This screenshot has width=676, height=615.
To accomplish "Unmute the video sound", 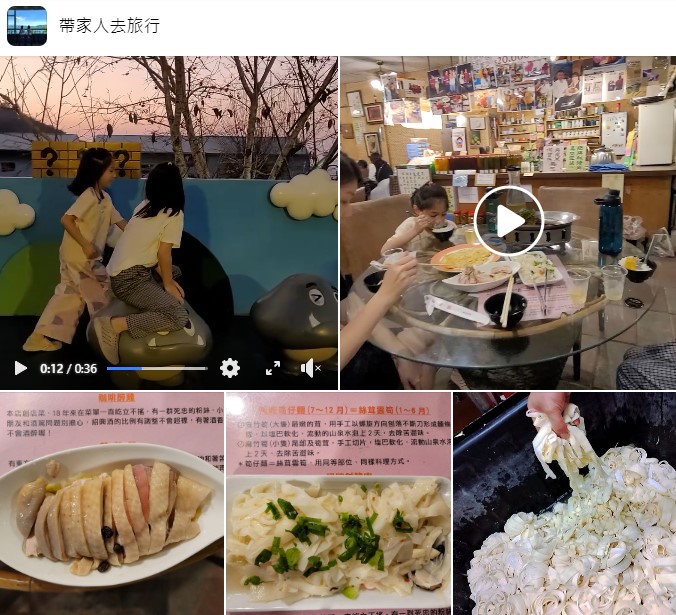I will coord(312,368).
